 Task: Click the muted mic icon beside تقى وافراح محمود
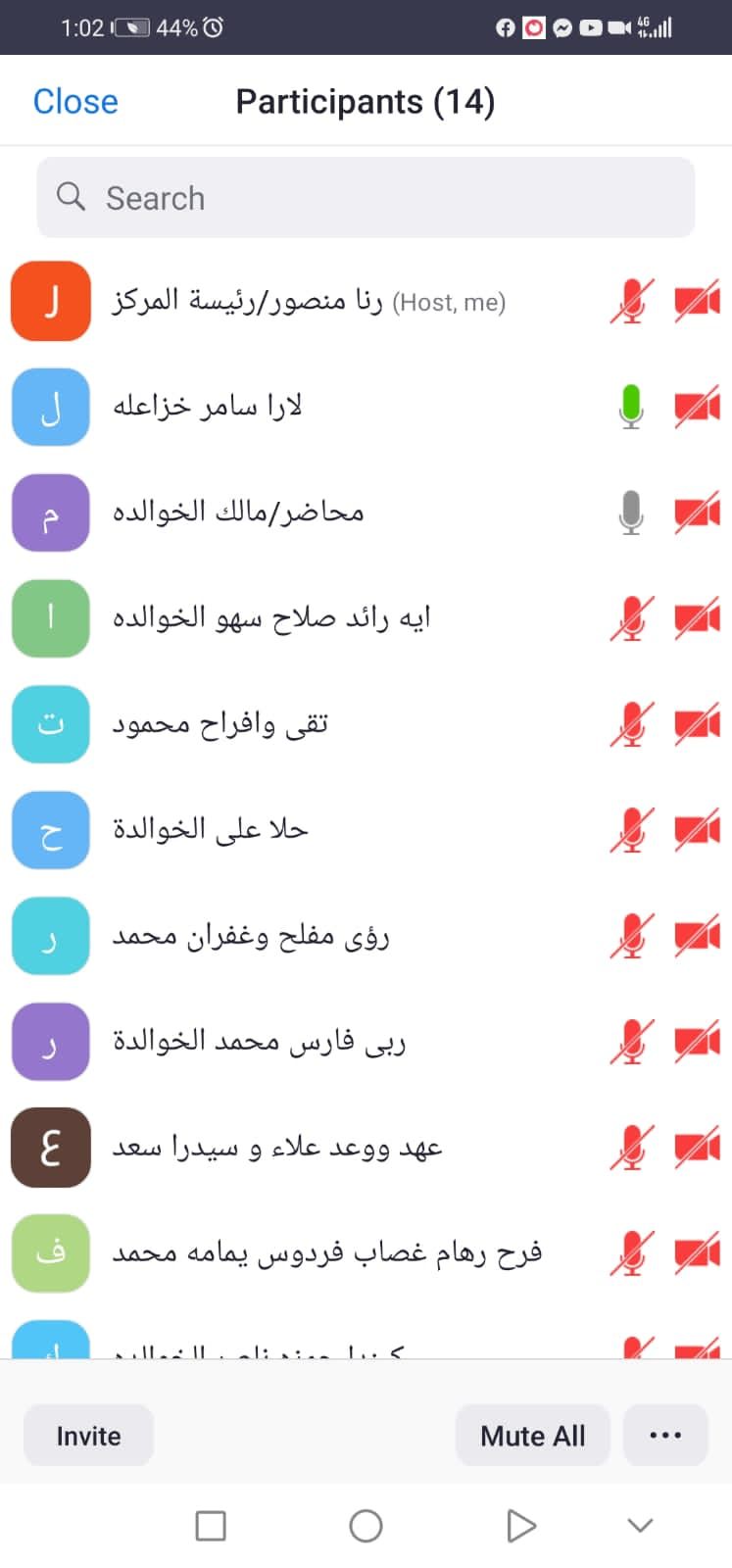pyautogui.click(x=631, y=723)
